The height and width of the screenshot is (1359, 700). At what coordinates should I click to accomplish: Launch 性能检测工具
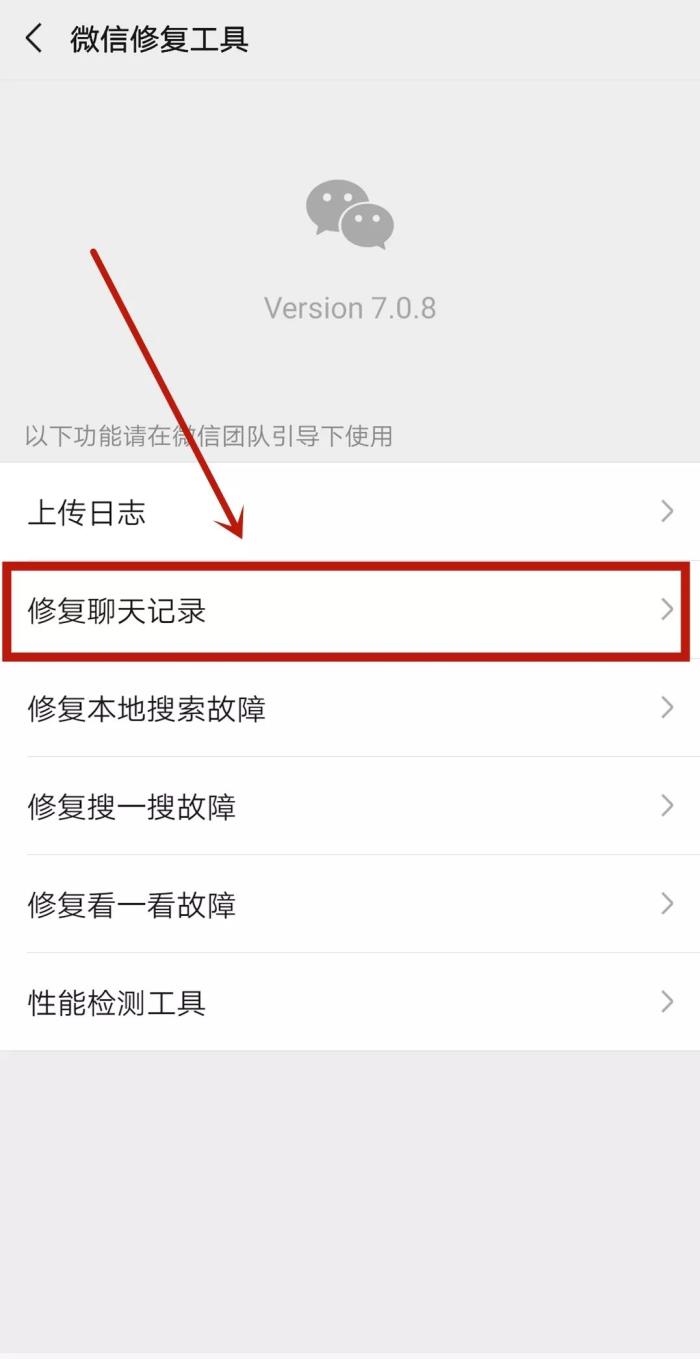(349, 1002)
